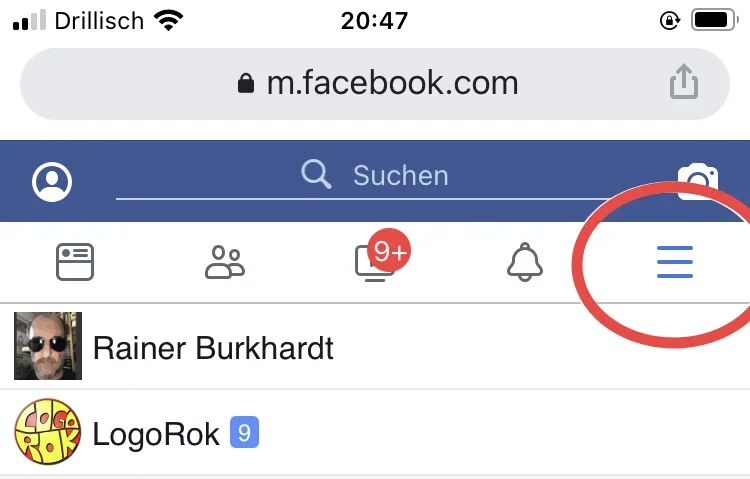Open the hamburger menu

coord(674,262)
